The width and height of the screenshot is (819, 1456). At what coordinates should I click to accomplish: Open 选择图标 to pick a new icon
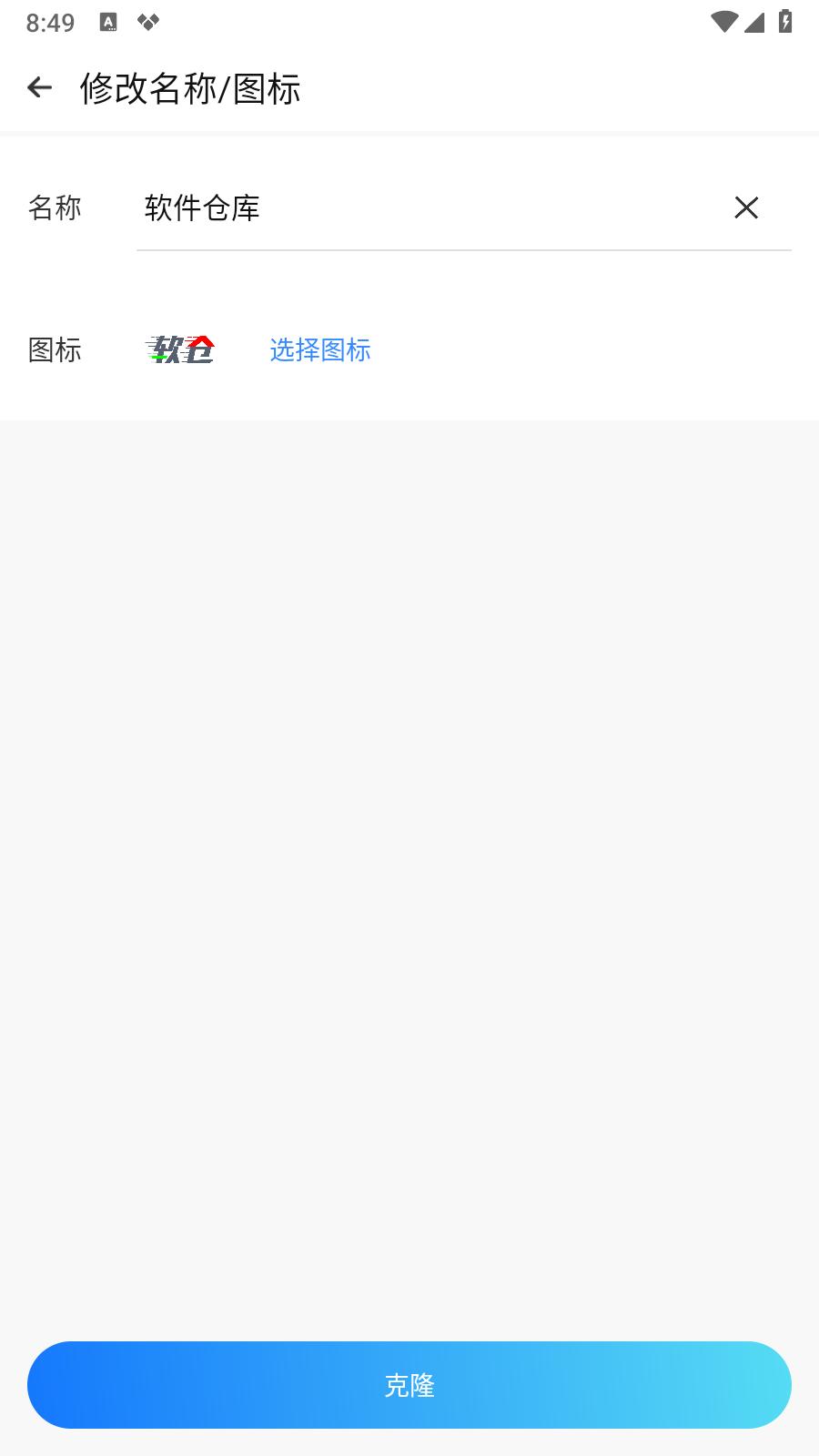point(320,349)
